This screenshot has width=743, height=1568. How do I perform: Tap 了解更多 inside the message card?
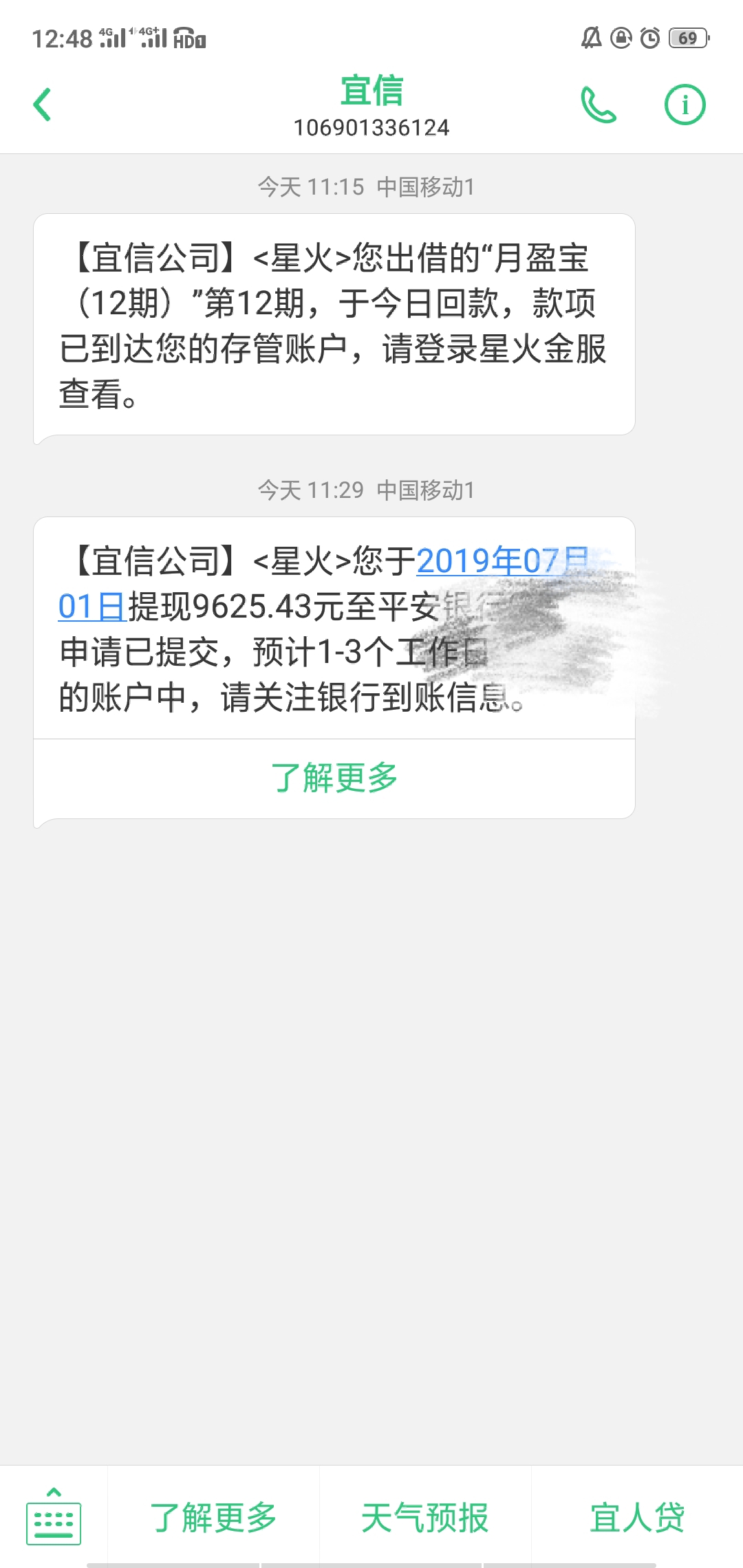pyautogui.click(x=334, y=778)
